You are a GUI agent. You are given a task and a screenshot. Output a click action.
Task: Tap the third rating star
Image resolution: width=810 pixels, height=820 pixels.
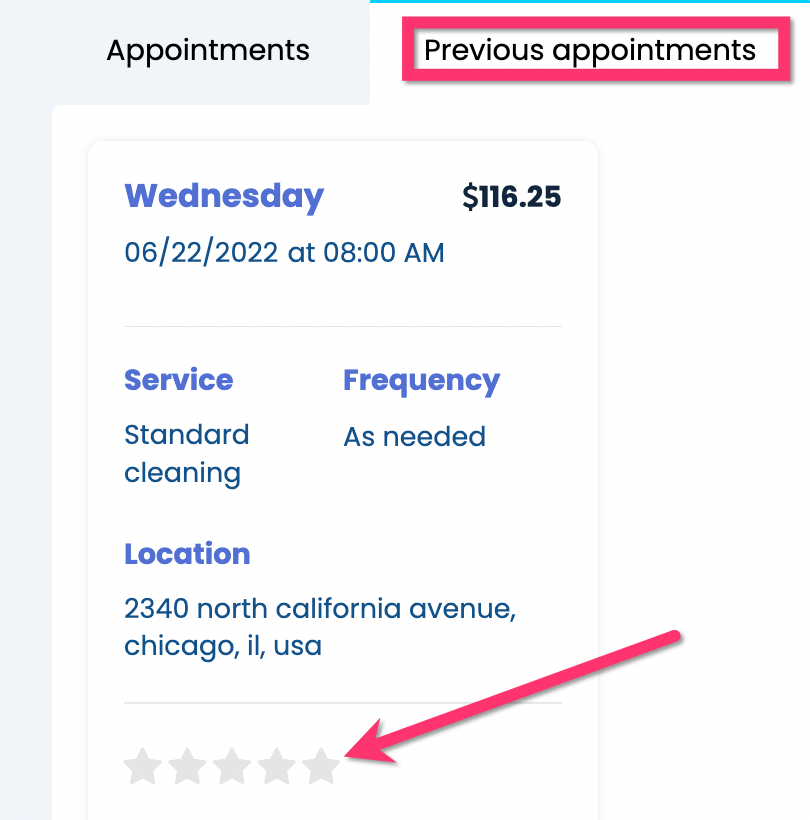[x=232, y=767]
